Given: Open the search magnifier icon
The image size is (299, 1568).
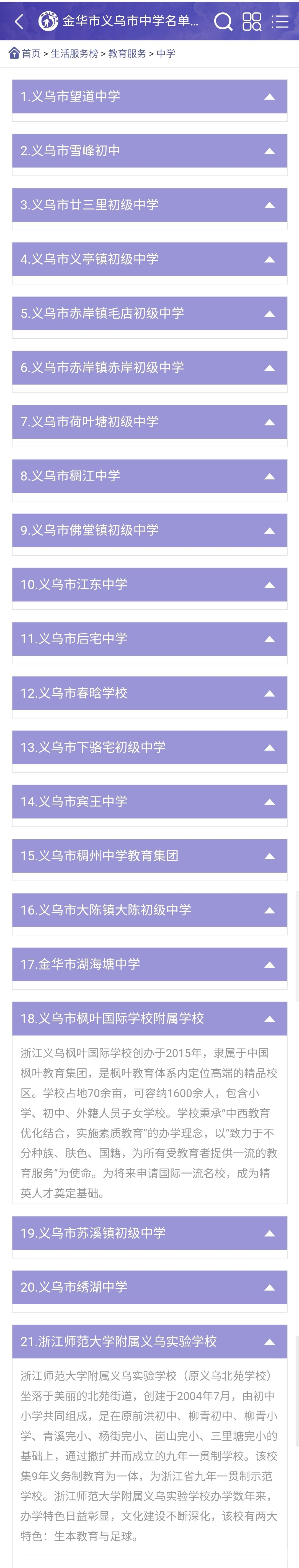Looking at the screenshot, I should point(223,22).
